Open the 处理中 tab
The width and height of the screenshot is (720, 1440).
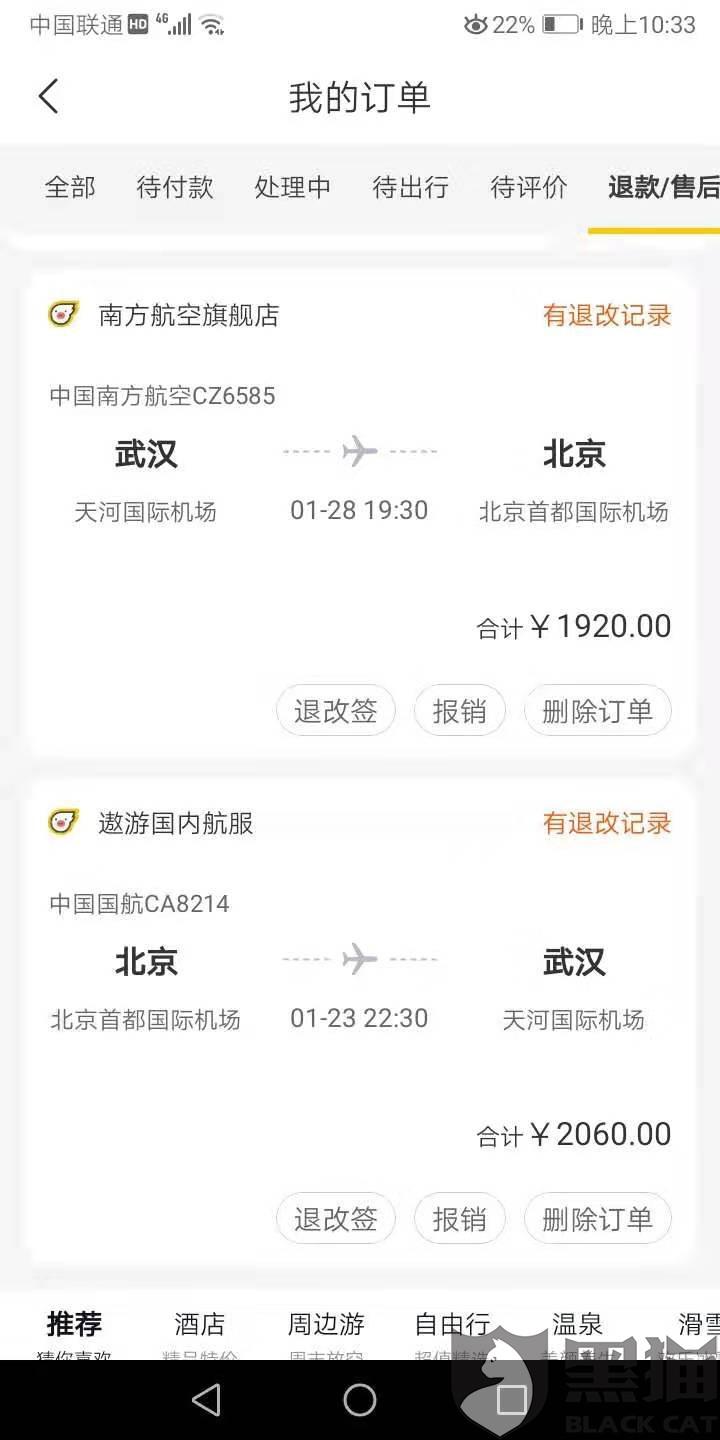292,187
